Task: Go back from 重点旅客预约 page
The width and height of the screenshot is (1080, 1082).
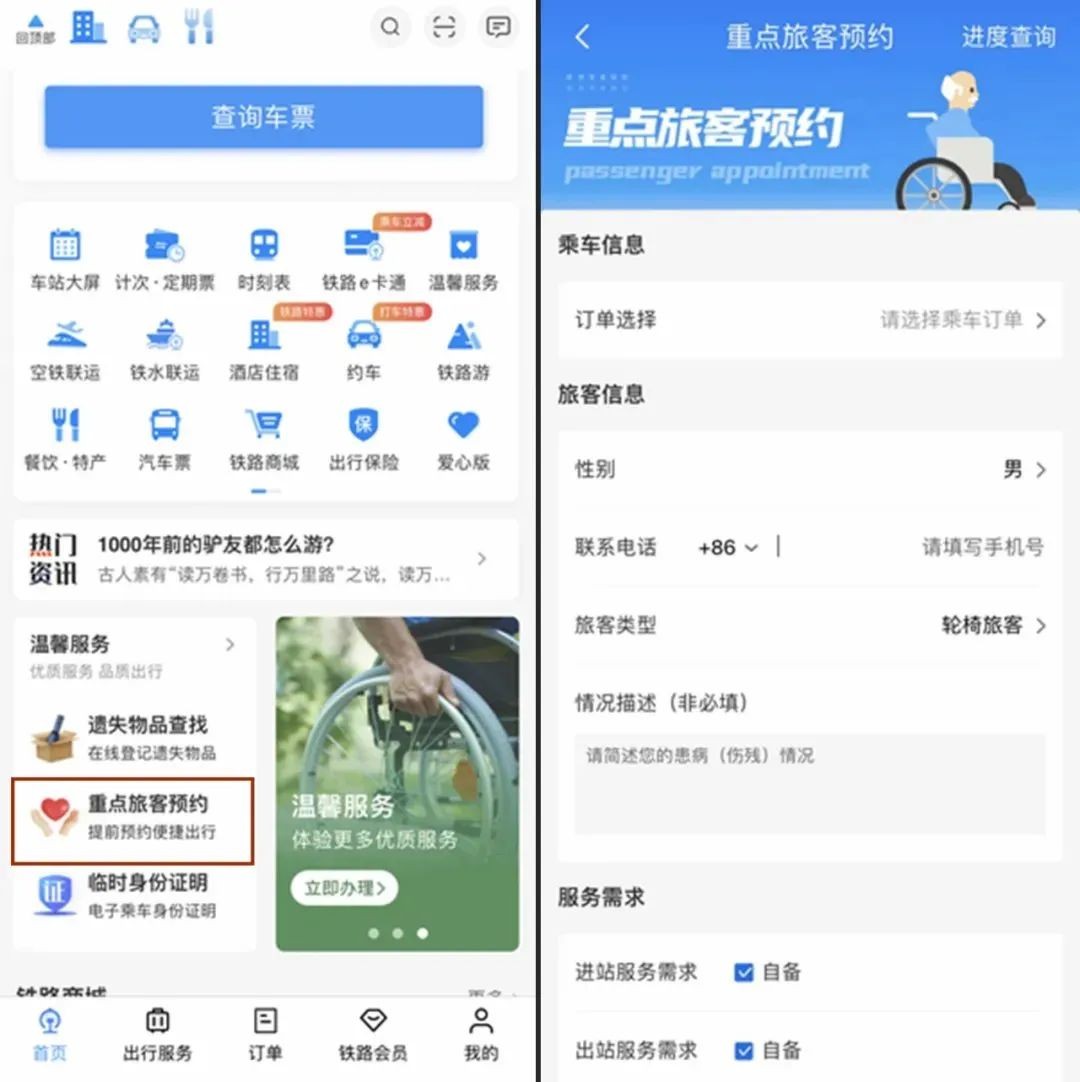Action: click(583, 38)
